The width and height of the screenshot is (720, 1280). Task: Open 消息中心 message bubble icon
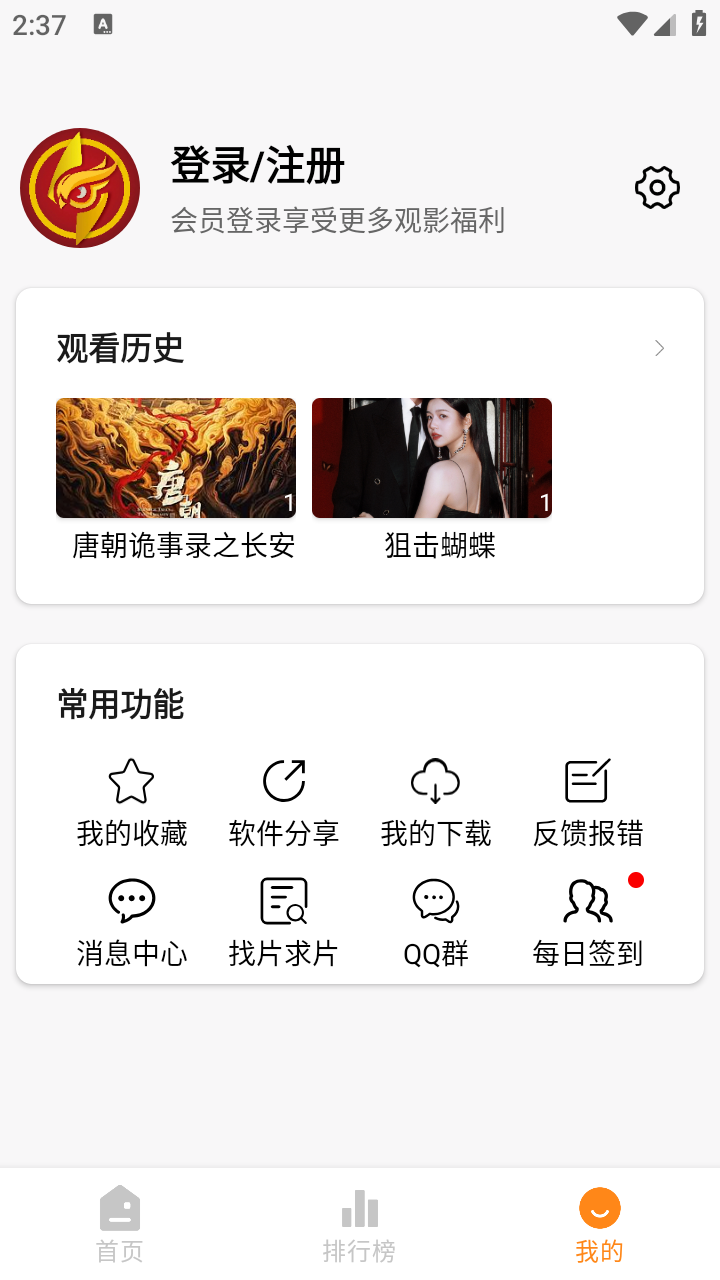click(131, 901)
